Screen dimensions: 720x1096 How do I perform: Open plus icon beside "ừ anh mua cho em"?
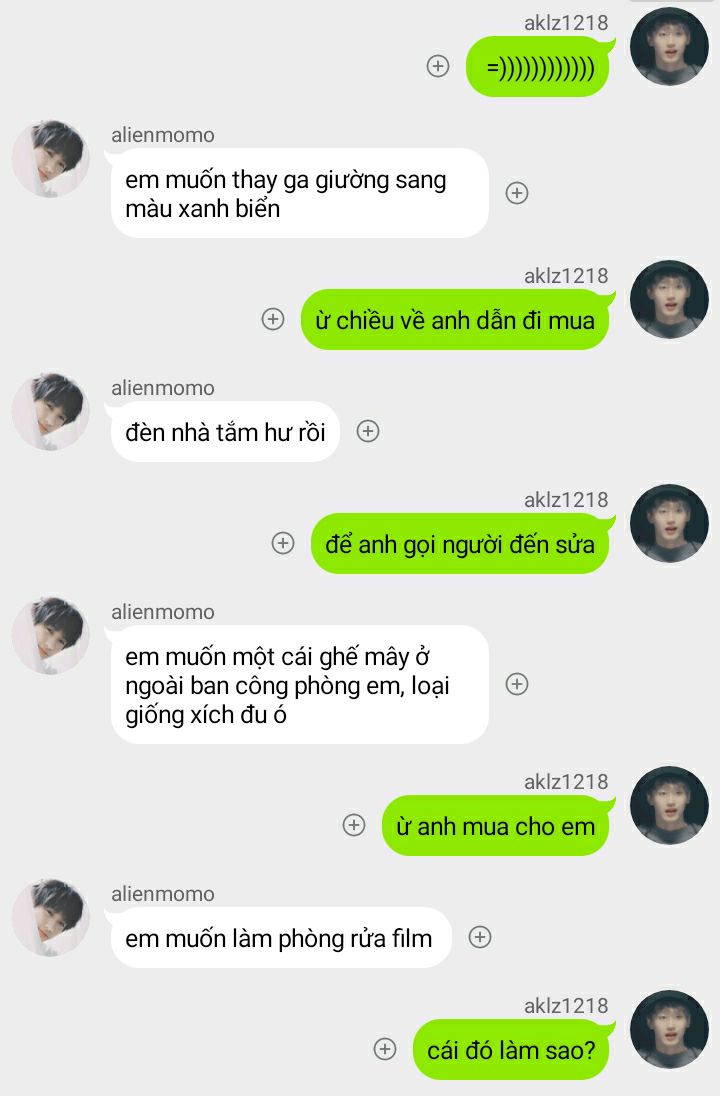pyautogui.click(x=354, y=825)
